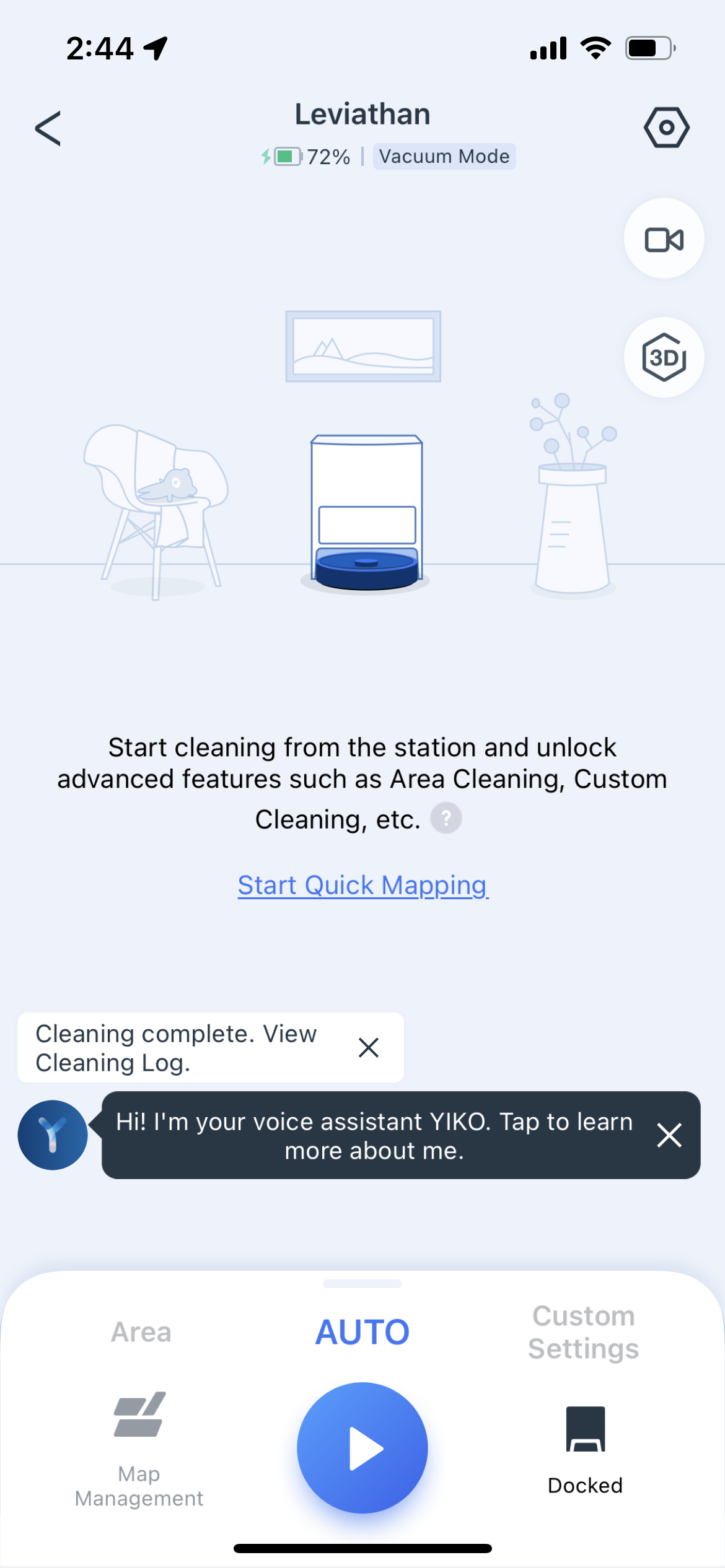Tap the Vacuum Mode chip
The image size is (725, 1568).
[444, 156]
